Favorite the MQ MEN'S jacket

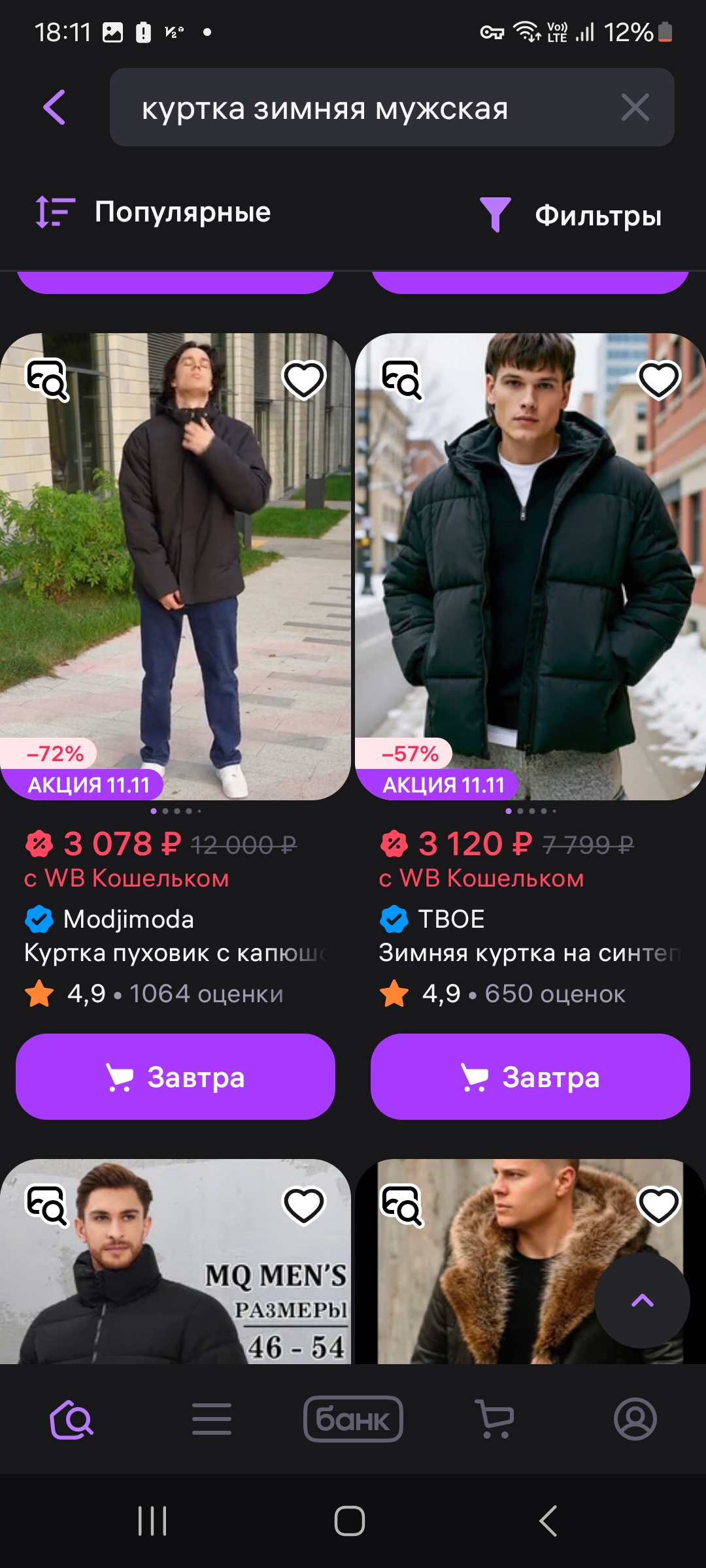pyautogui.click(x=303, y=1205)
